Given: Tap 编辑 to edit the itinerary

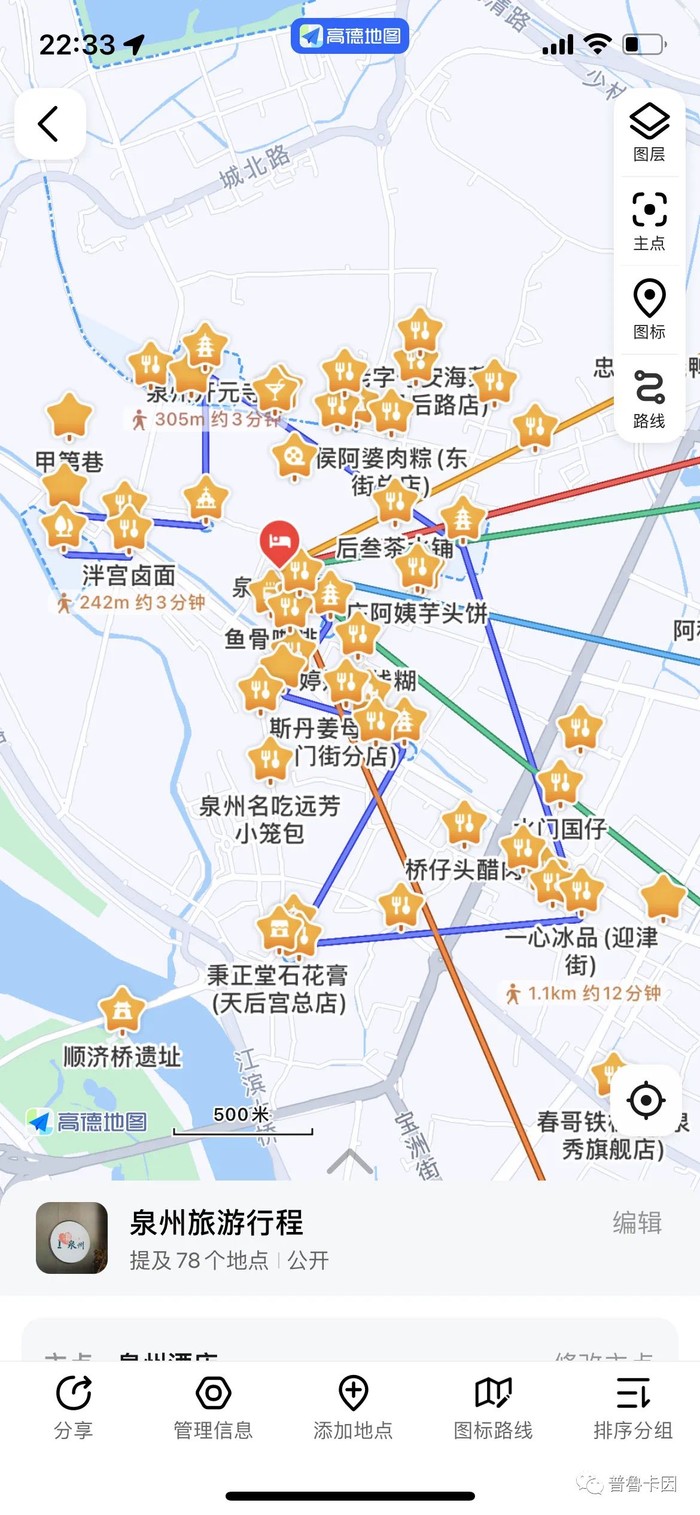Looking at the screenshot, I should 637,1222.
